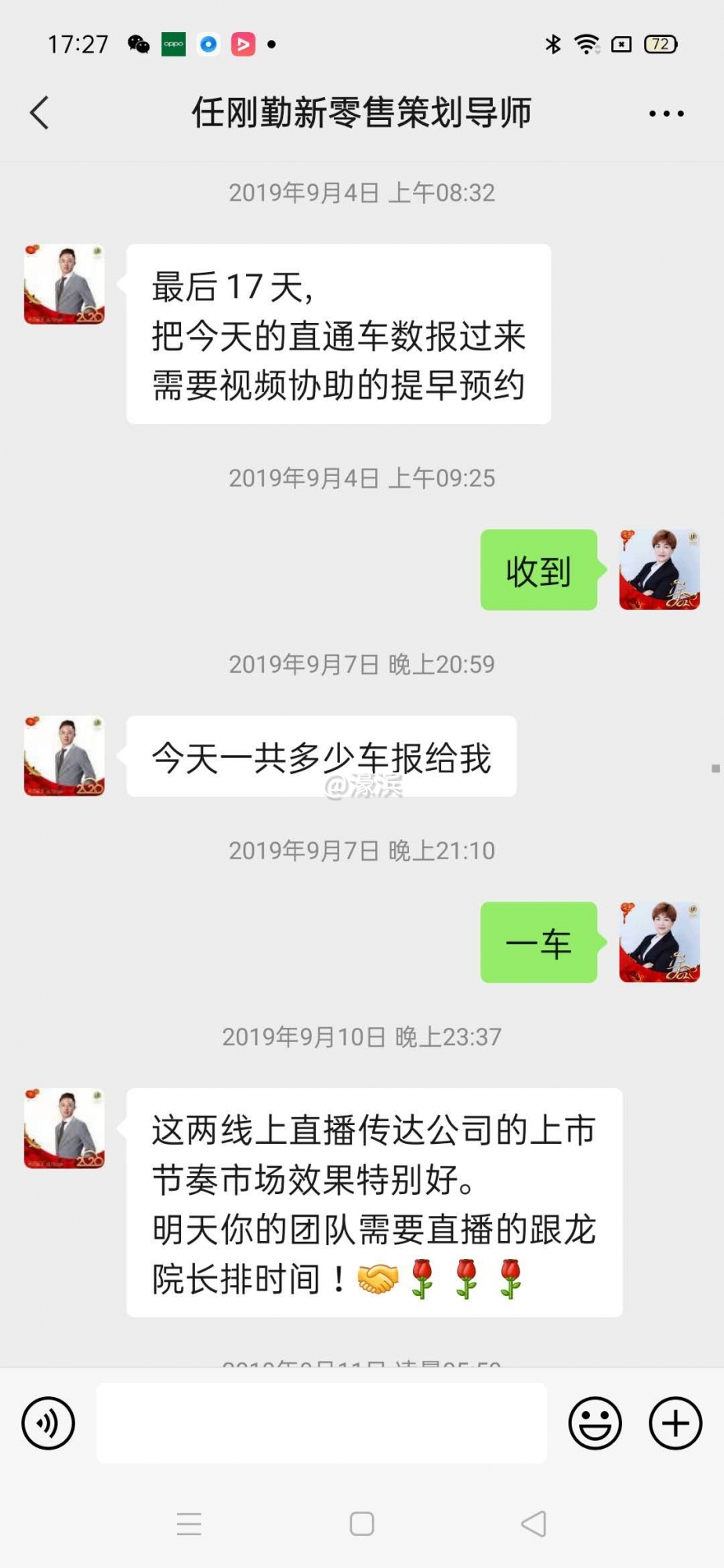Tap the 2019年9月4日 timestamp
Screen dimensions: 724x1568
(x=362, y=193)
